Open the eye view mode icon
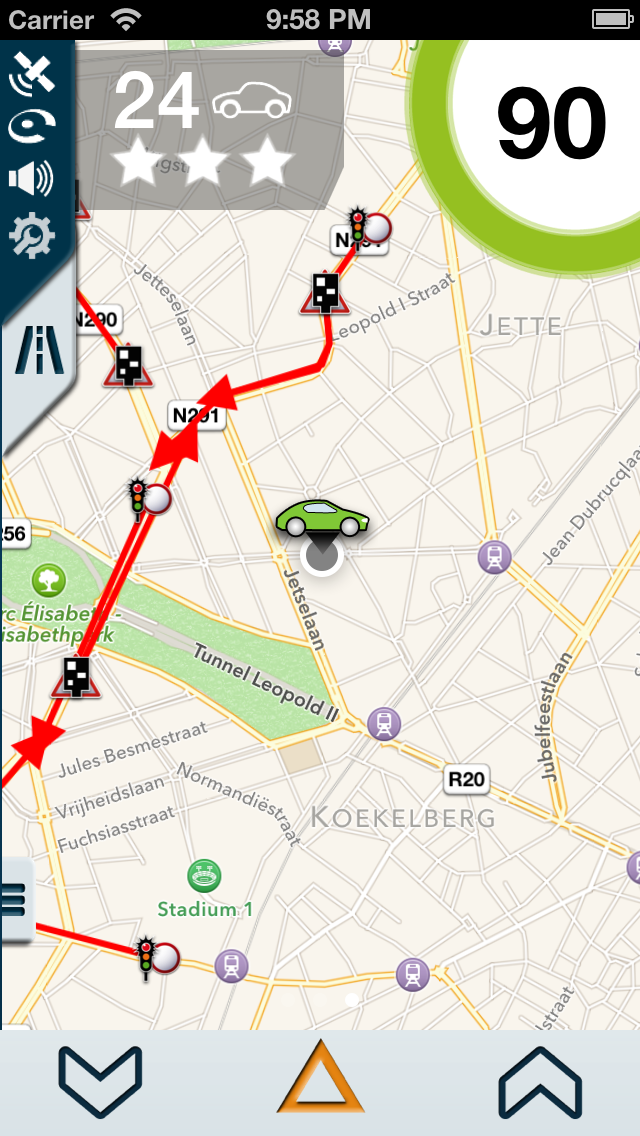Viewport: 640px width, 1136px height. coord(31,127)
